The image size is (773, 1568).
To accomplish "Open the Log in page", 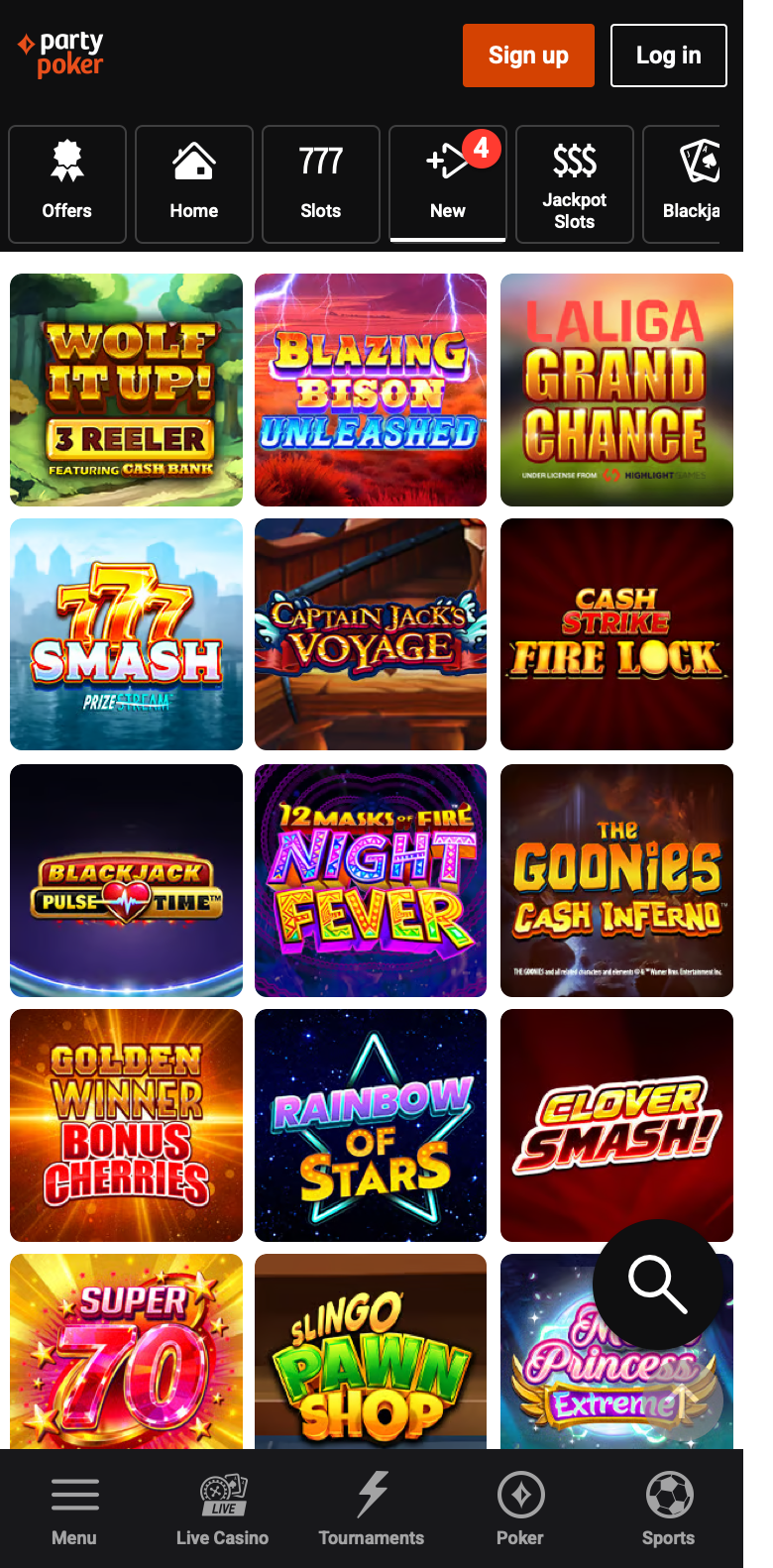I will (x=669, y=56).
